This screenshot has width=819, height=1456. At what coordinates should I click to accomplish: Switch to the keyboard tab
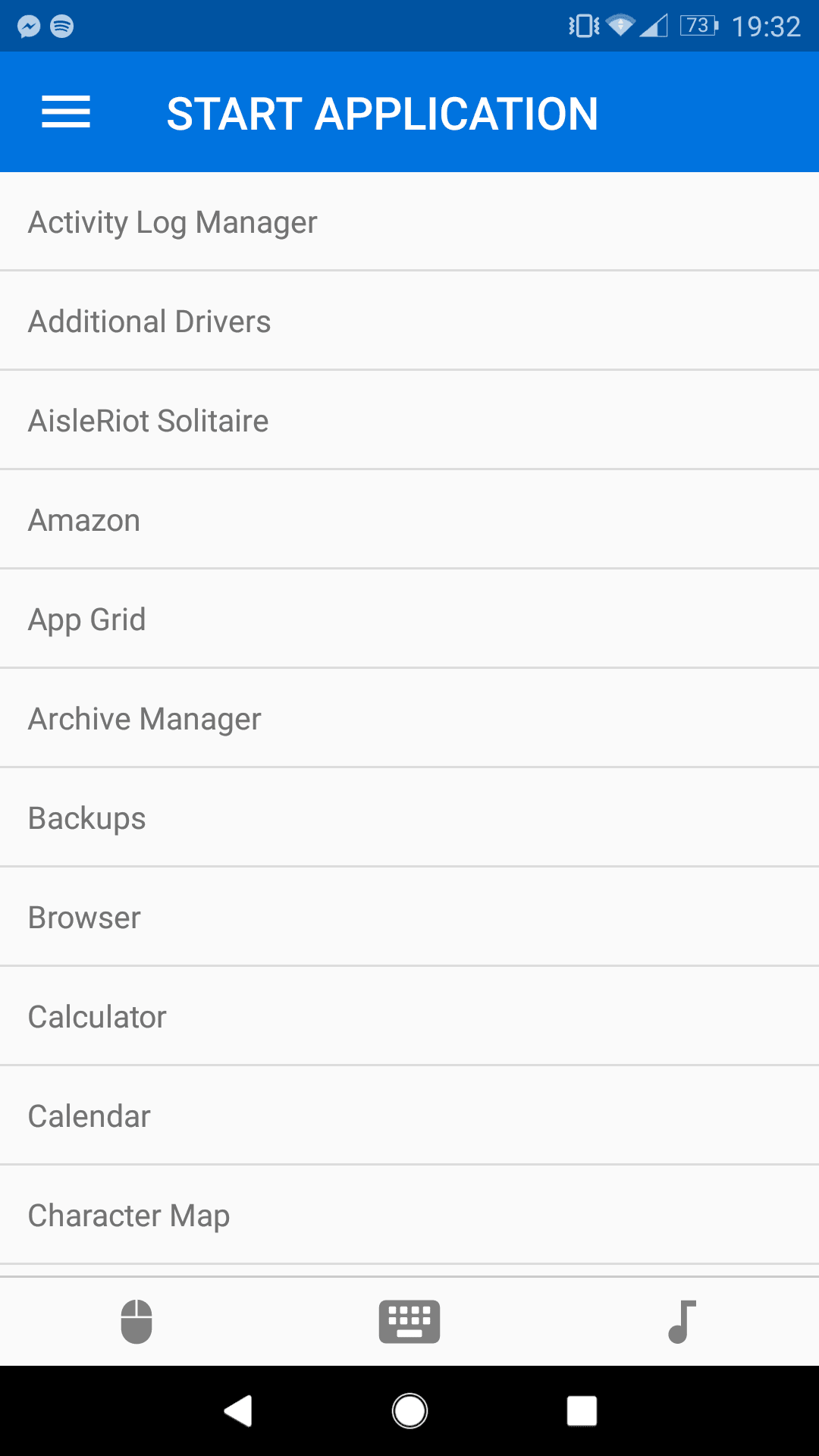pos(409,1321)
